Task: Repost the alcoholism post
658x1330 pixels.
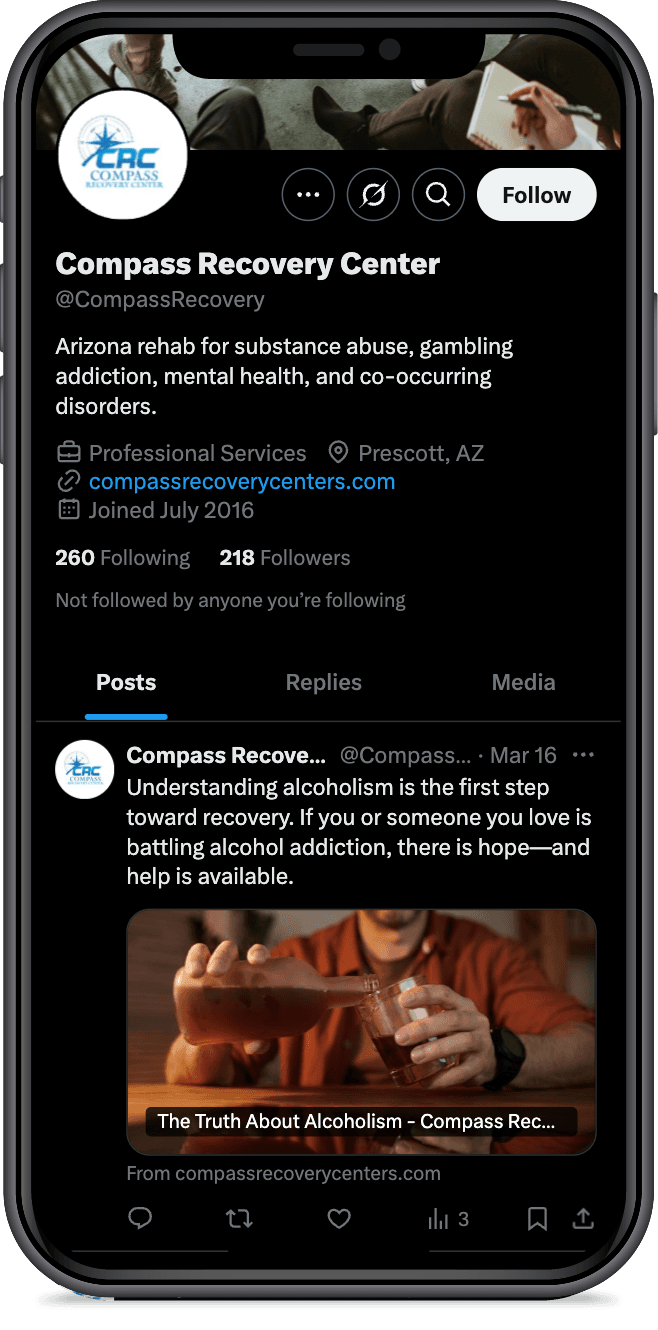Action: click(x=239, y=1218)
